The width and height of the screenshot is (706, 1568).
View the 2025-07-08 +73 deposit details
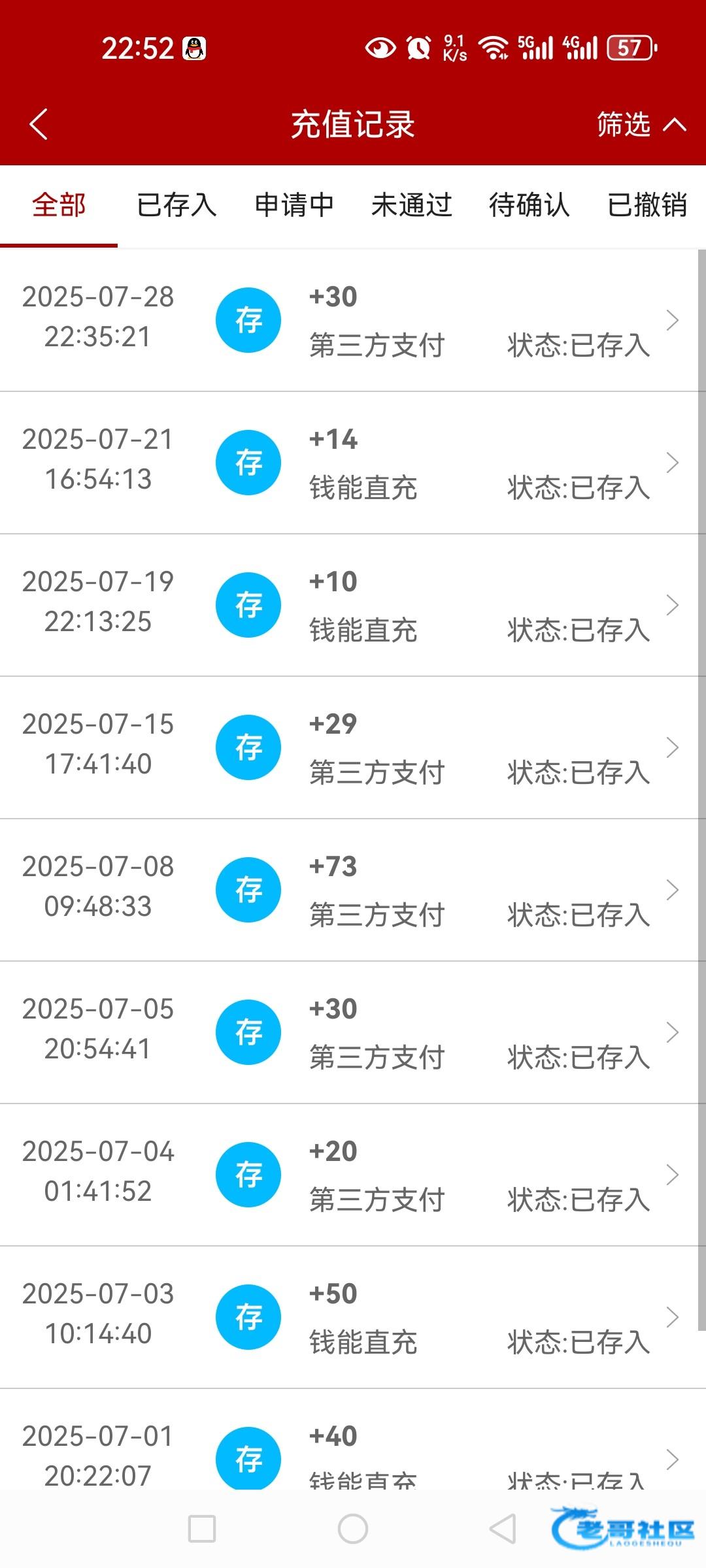pos(353,890)
